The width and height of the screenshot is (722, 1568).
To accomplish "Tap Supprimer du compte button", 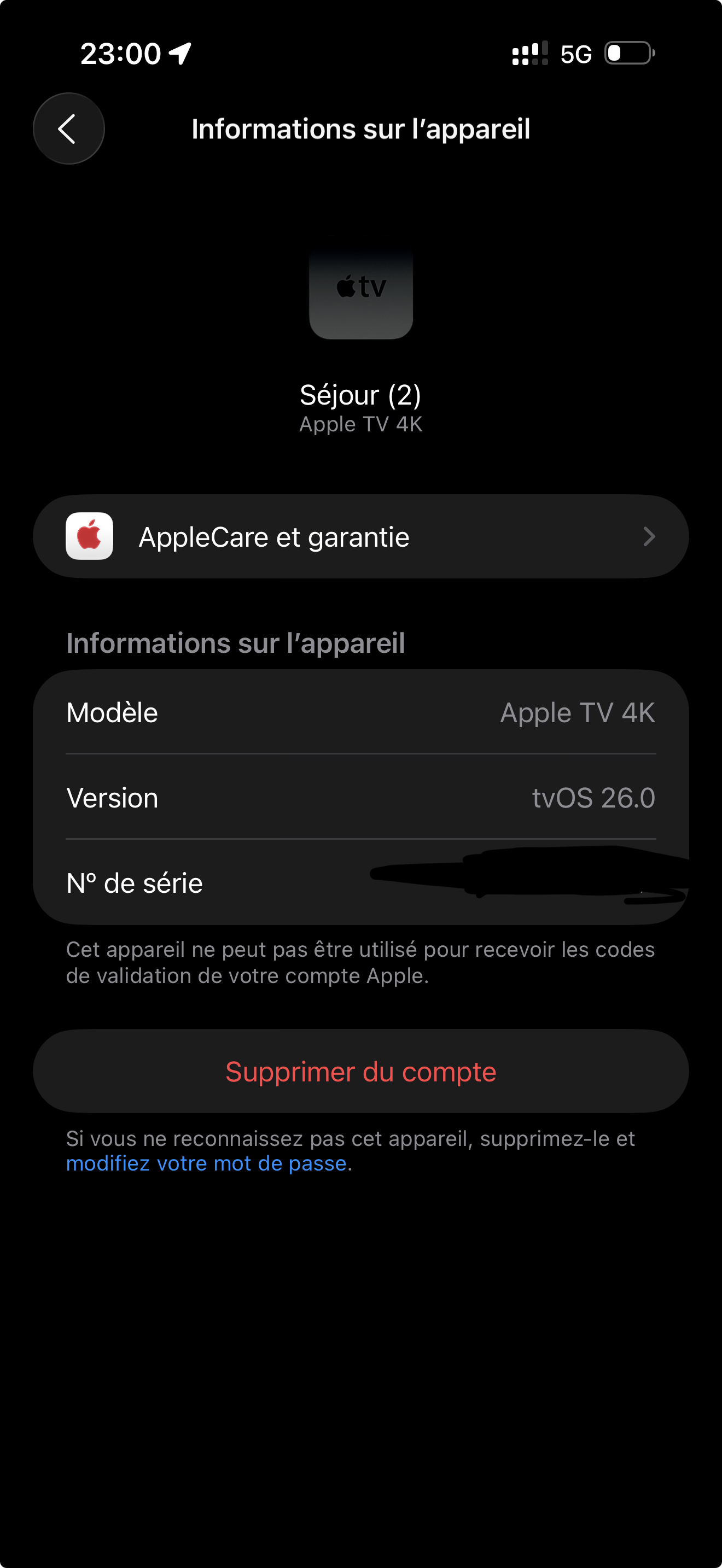I will 360,1072.
